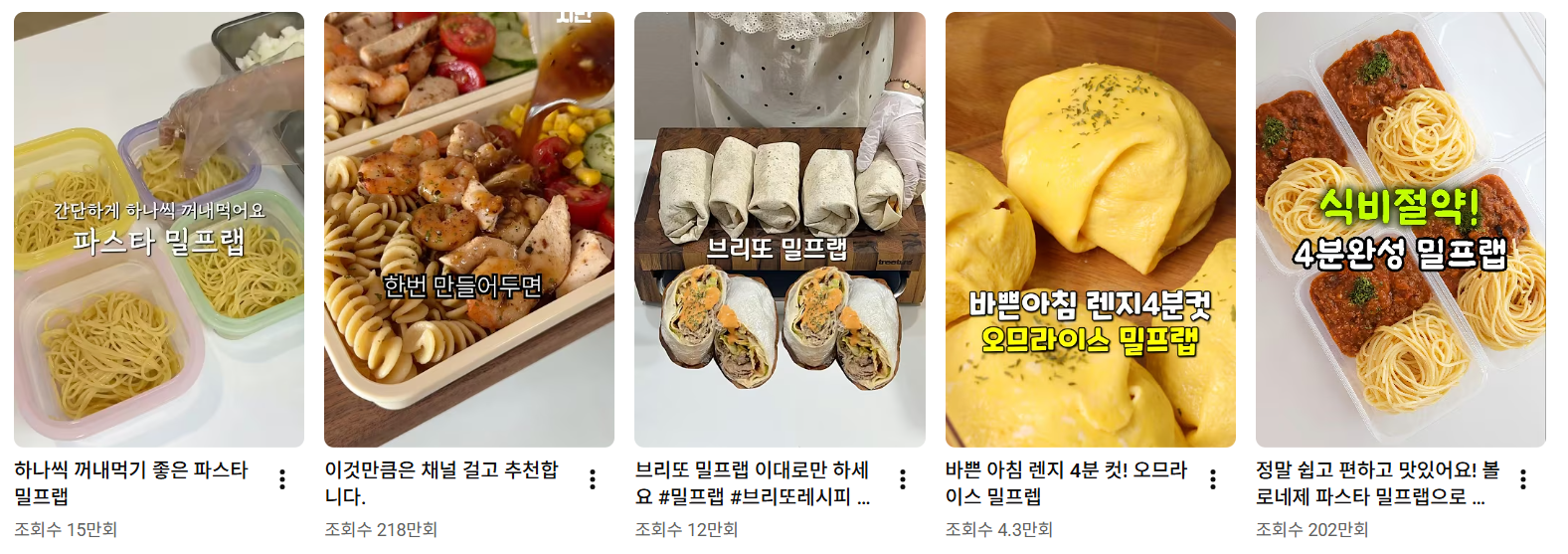
Task: Open the overflow menu for 이것만큼은 채널 걸고 추천합니다
Action: click(593, 479)
